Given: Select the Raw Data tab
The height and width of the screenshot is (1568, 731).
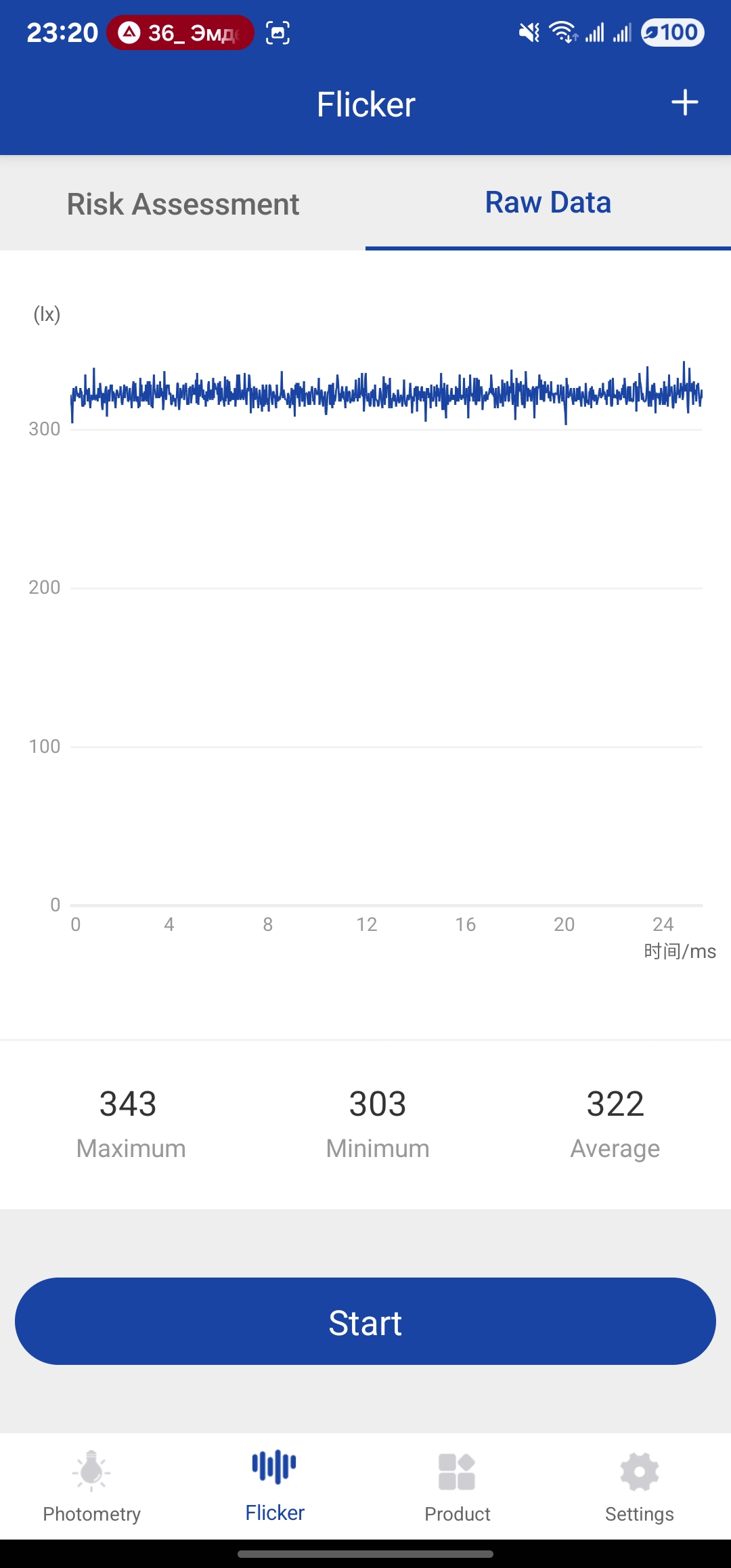Looking at the screenshot, I should click(x=548, y=202).
